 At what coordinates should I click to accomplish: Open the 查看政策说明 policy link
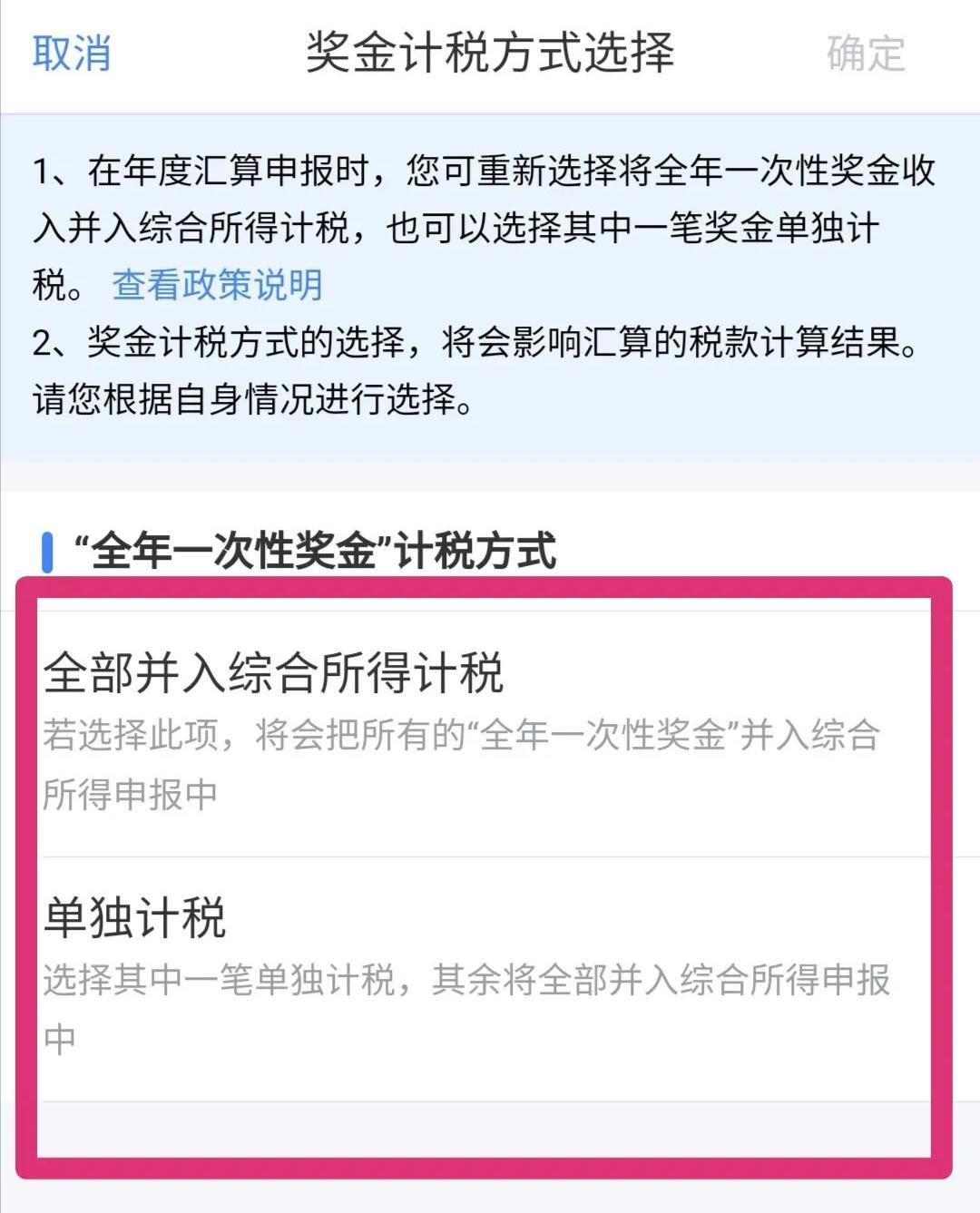218,286
